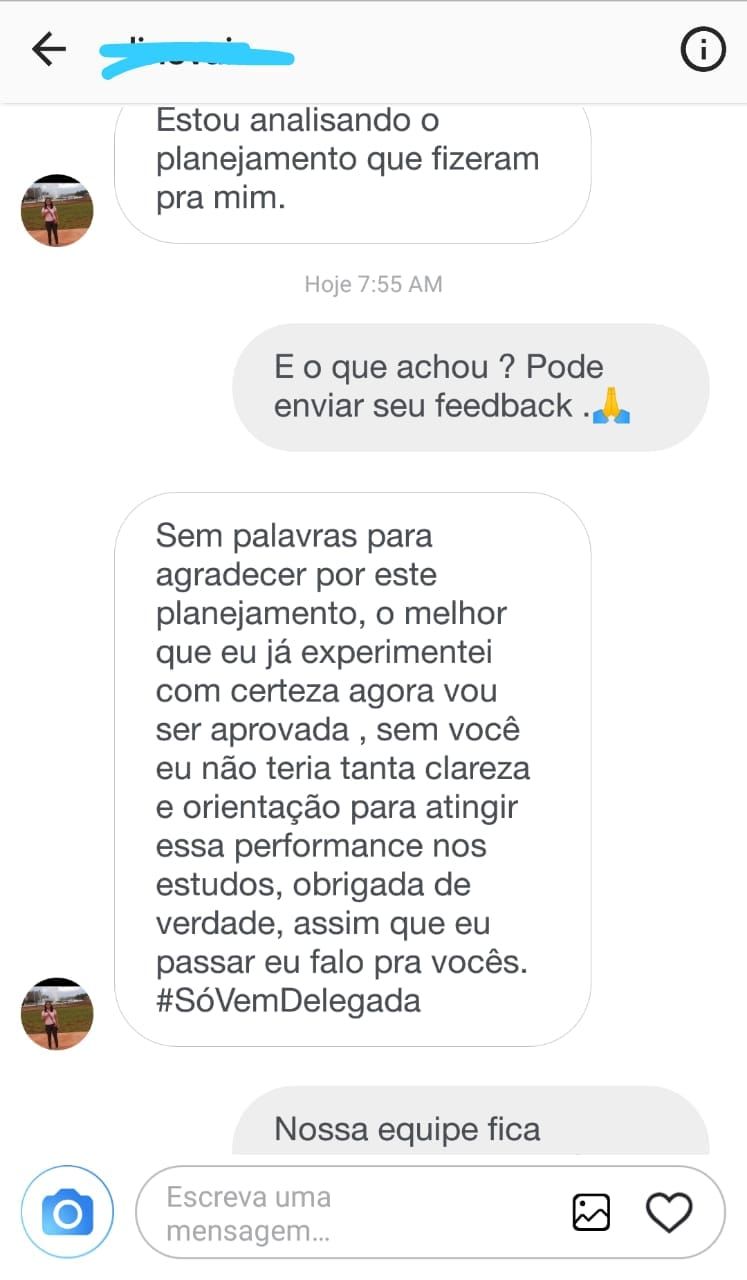Open the camera to send a photo

click(67, 1212)
